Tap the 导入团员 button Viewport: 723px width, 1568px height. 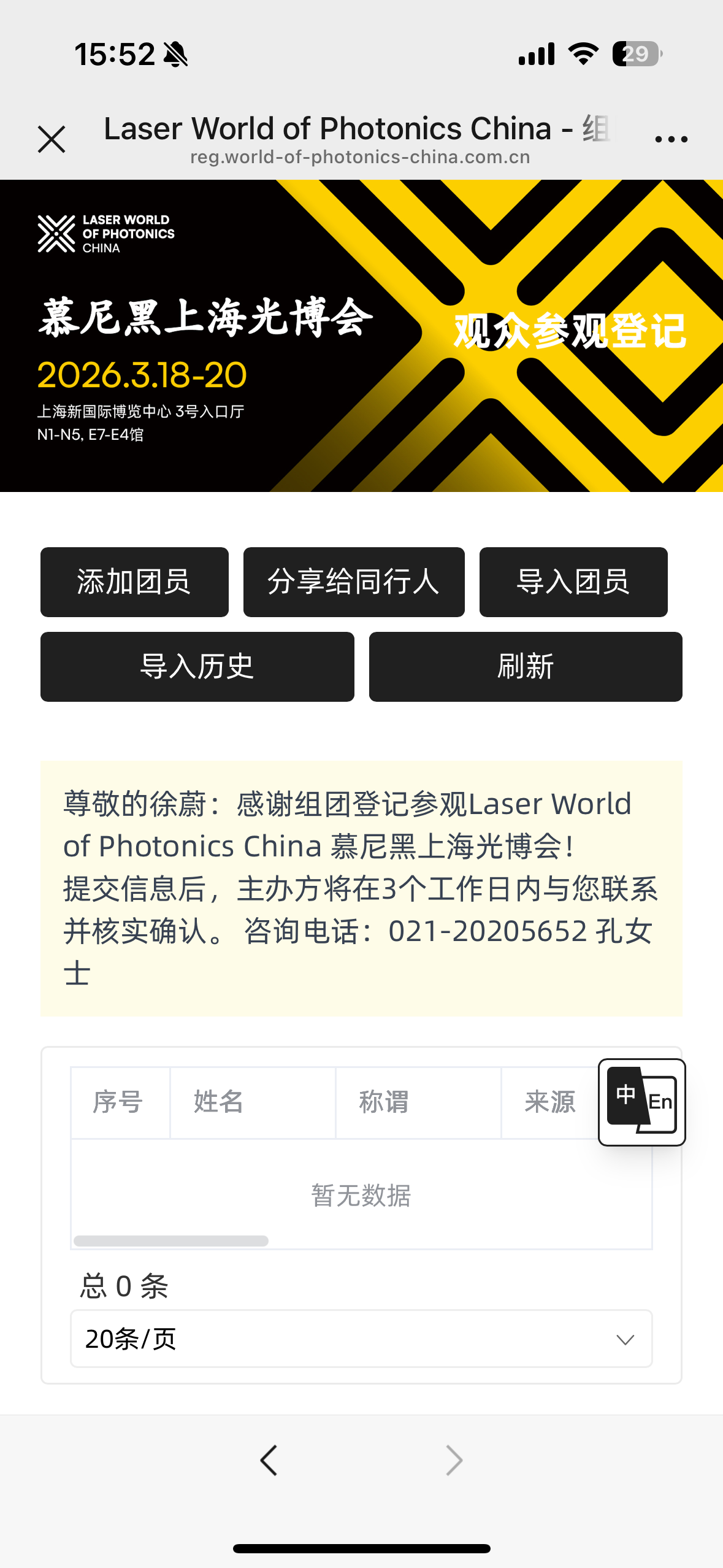573,582
